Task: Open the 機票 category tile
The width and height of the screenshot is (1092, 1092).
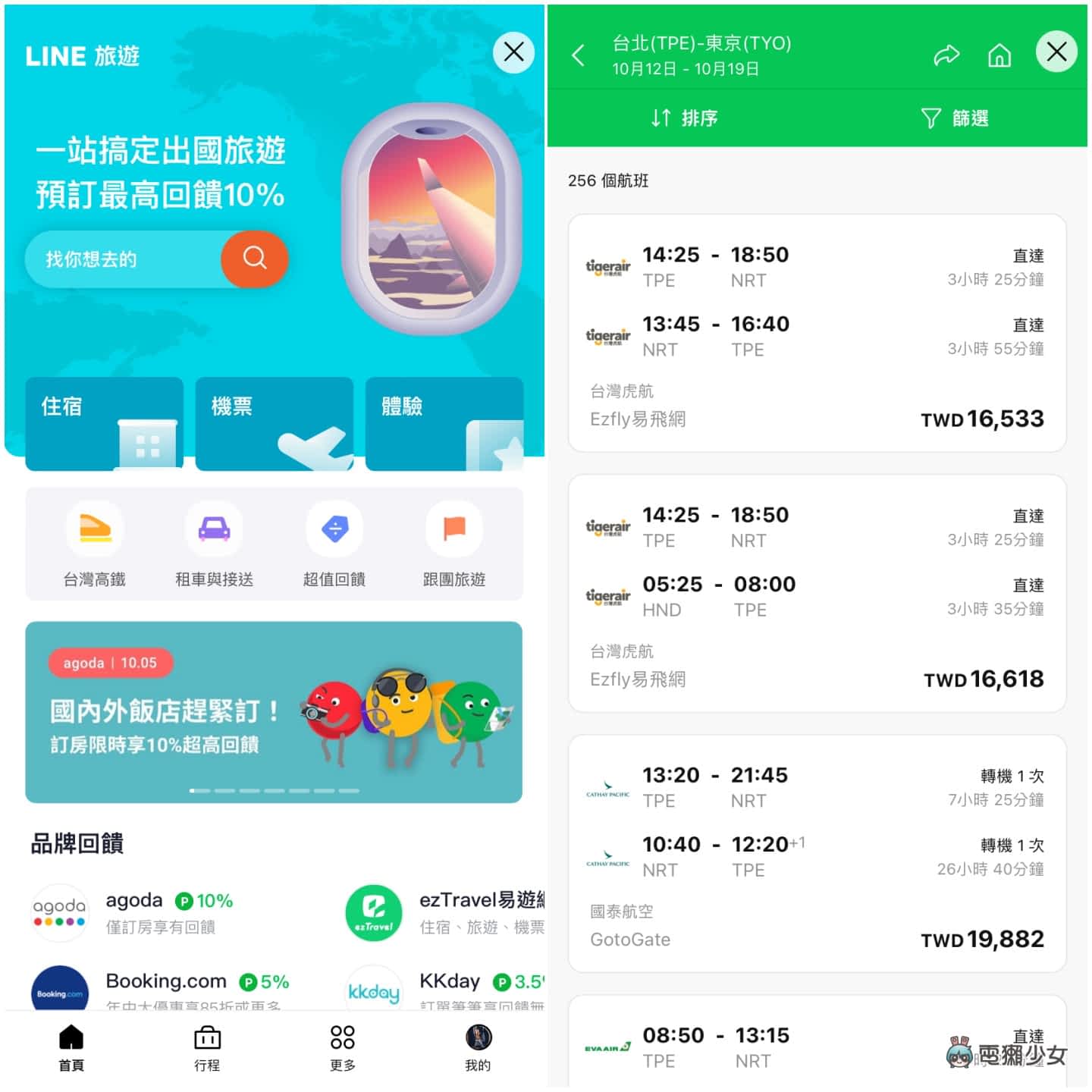Action: [x=274, y=423]
